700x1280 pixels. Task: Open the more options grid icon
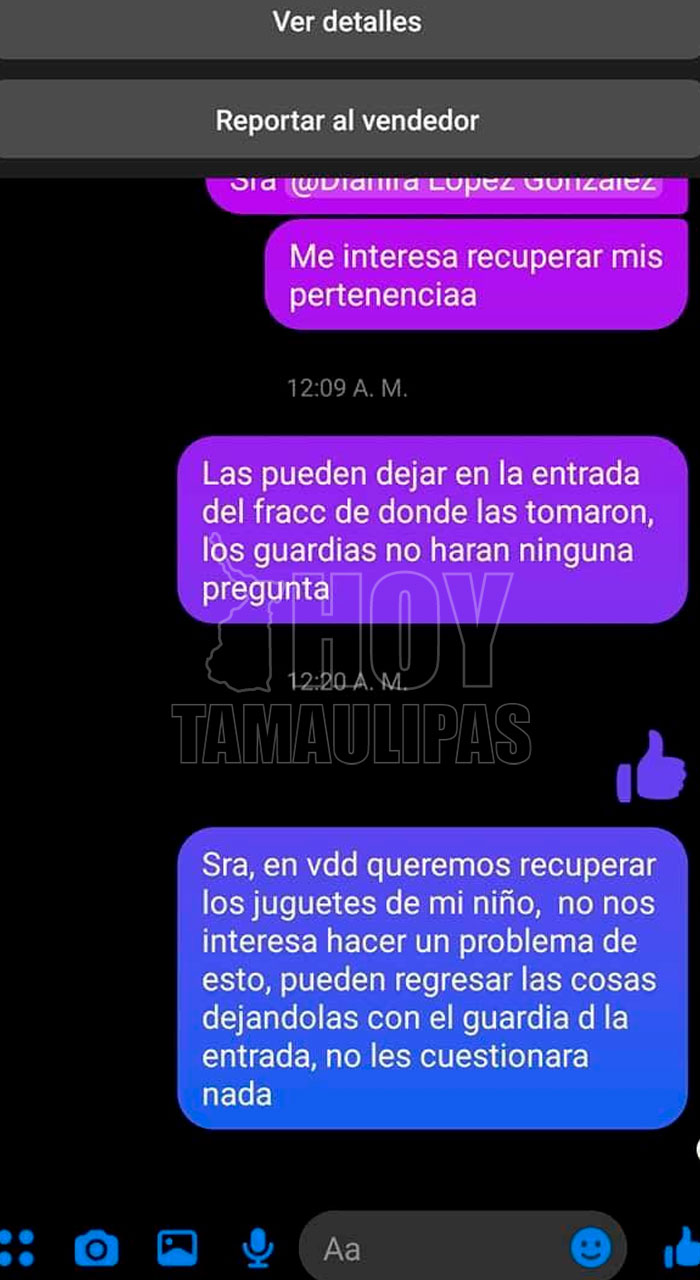(17, 1247)
